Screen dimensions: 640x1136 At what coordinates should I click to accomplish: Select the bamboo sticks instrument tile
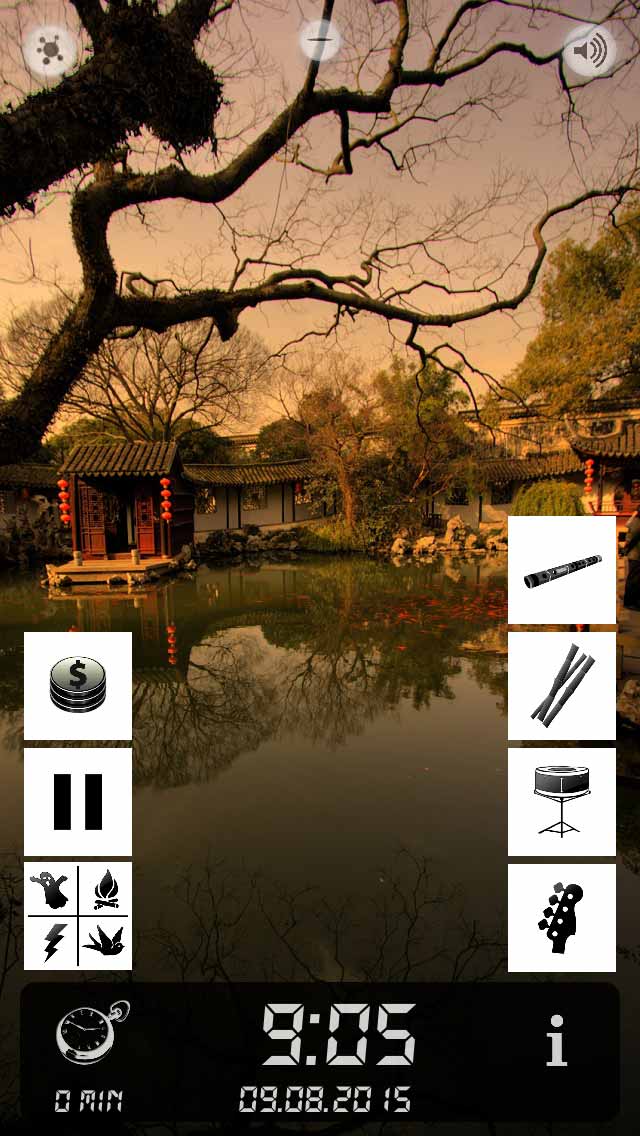click(562, 686)
